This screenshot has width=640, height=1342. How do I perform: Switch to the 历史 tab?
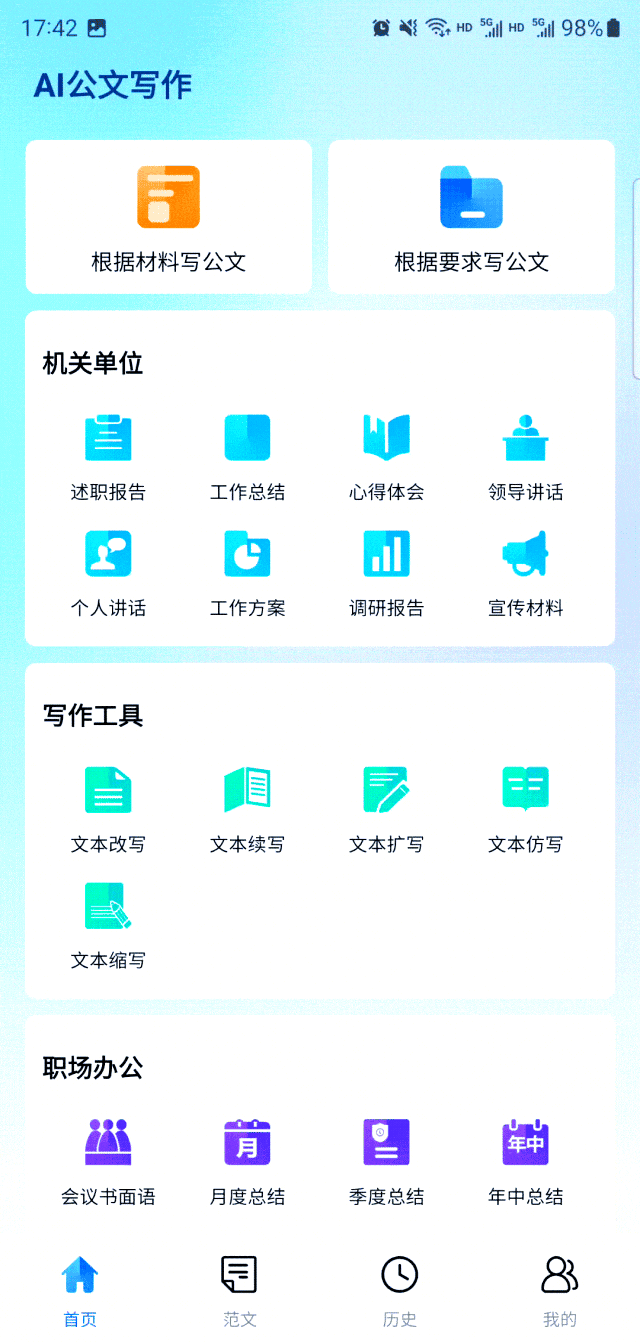pyautogui.click(x=399, y=1291)
